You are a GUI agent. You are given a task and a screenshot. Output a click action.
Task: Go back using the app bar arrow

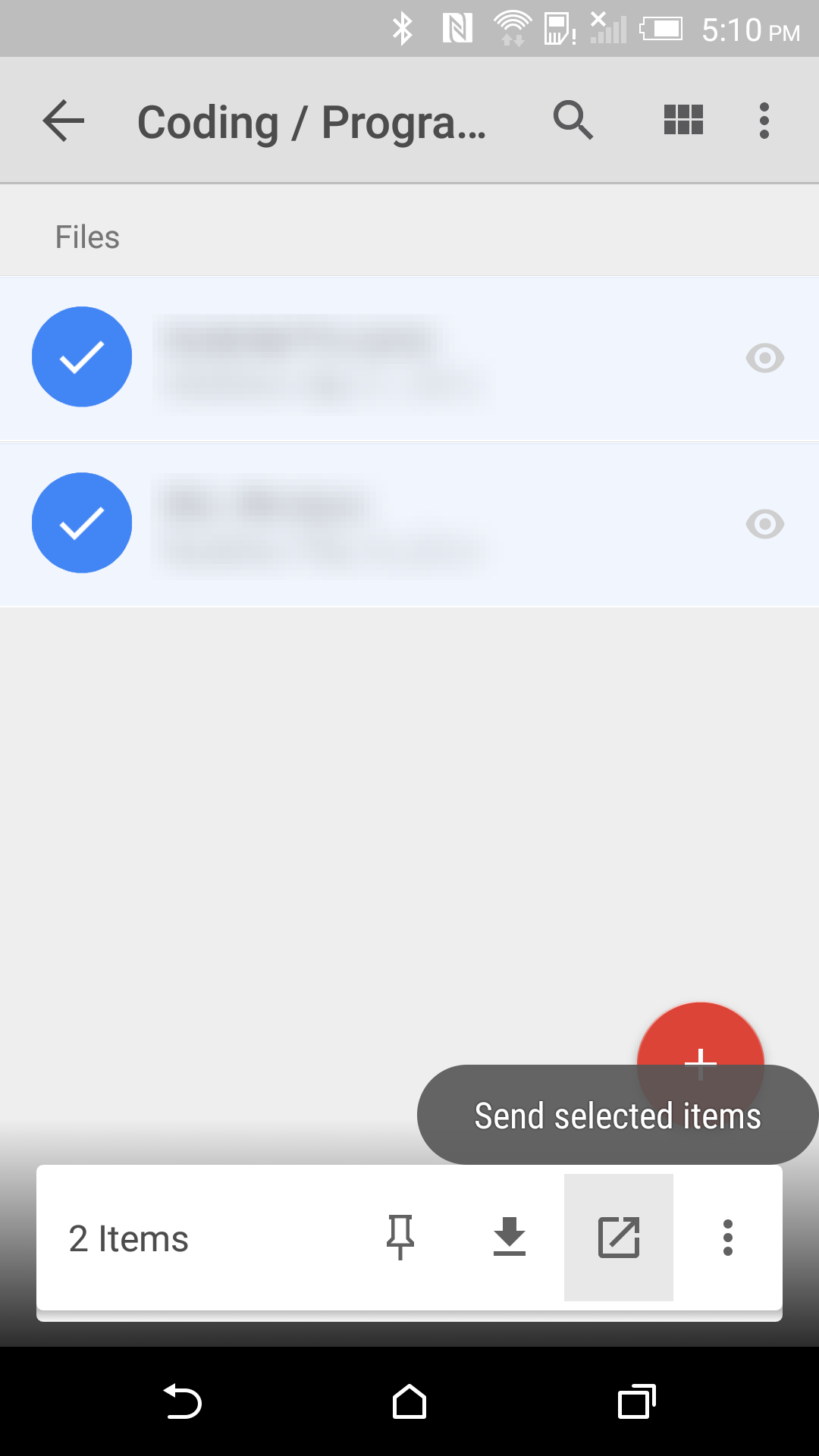point(64,121)
